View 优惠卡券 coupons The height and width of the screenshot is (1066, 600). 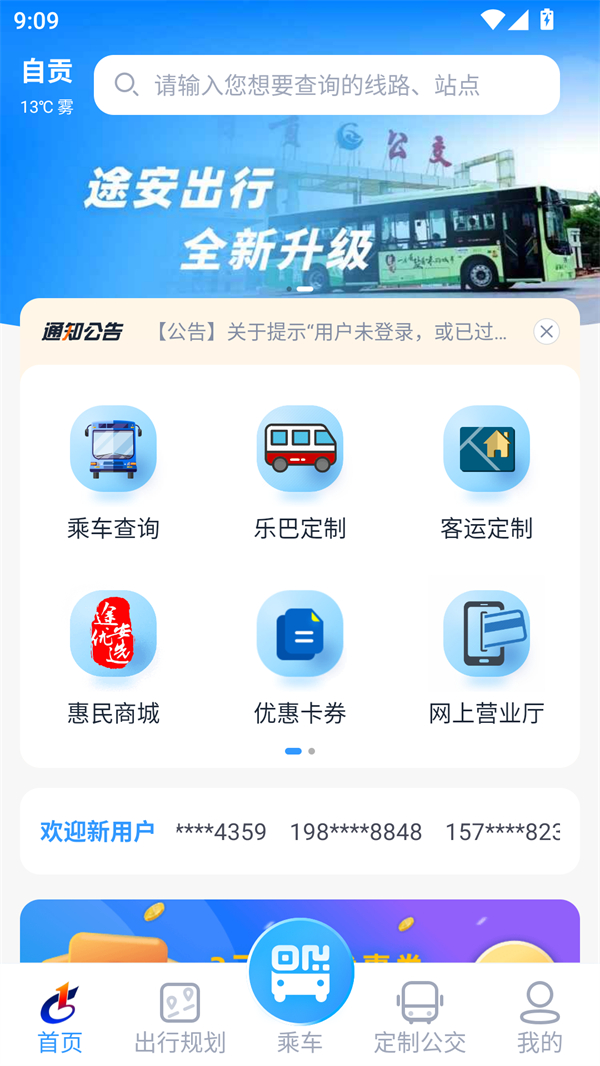pos(300,657)
